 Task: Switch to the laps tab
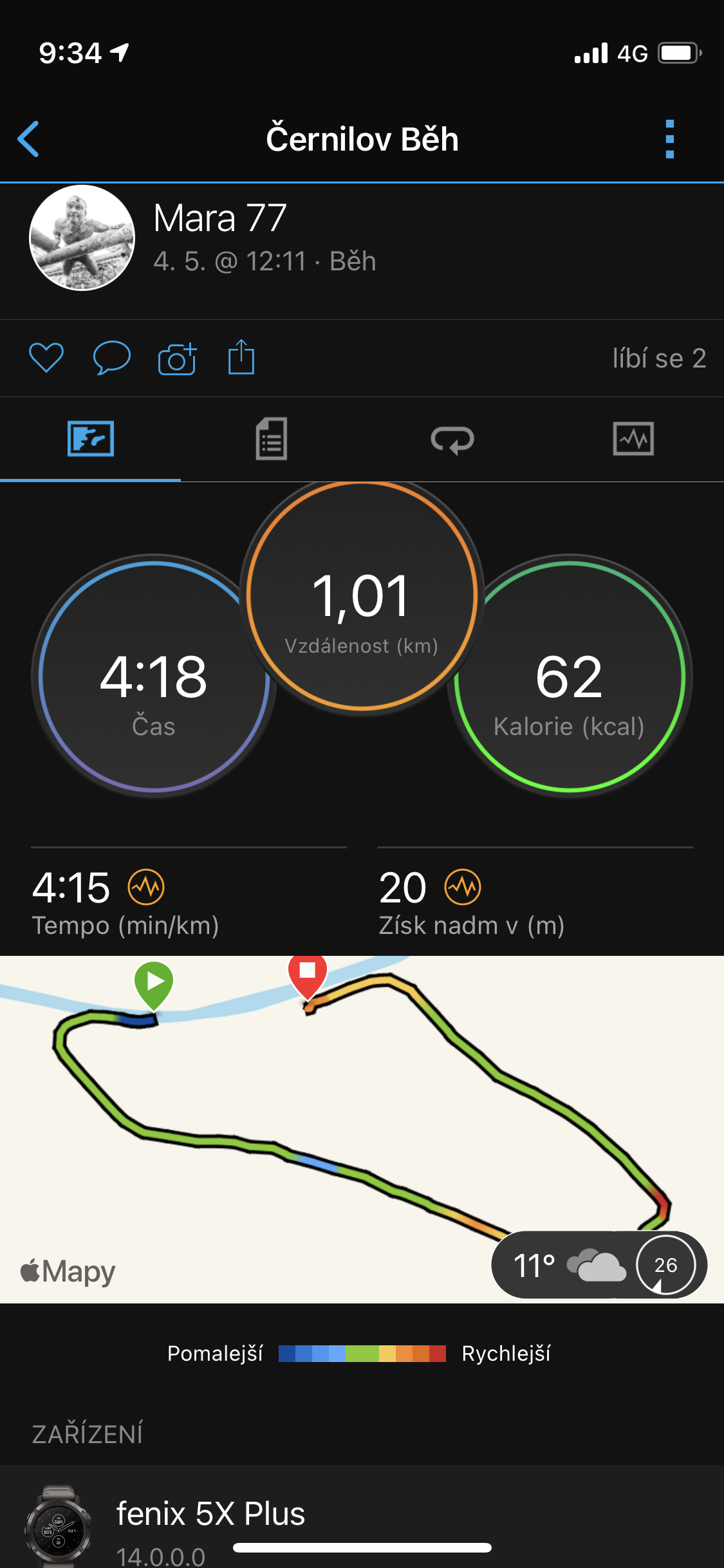(452, 440)
